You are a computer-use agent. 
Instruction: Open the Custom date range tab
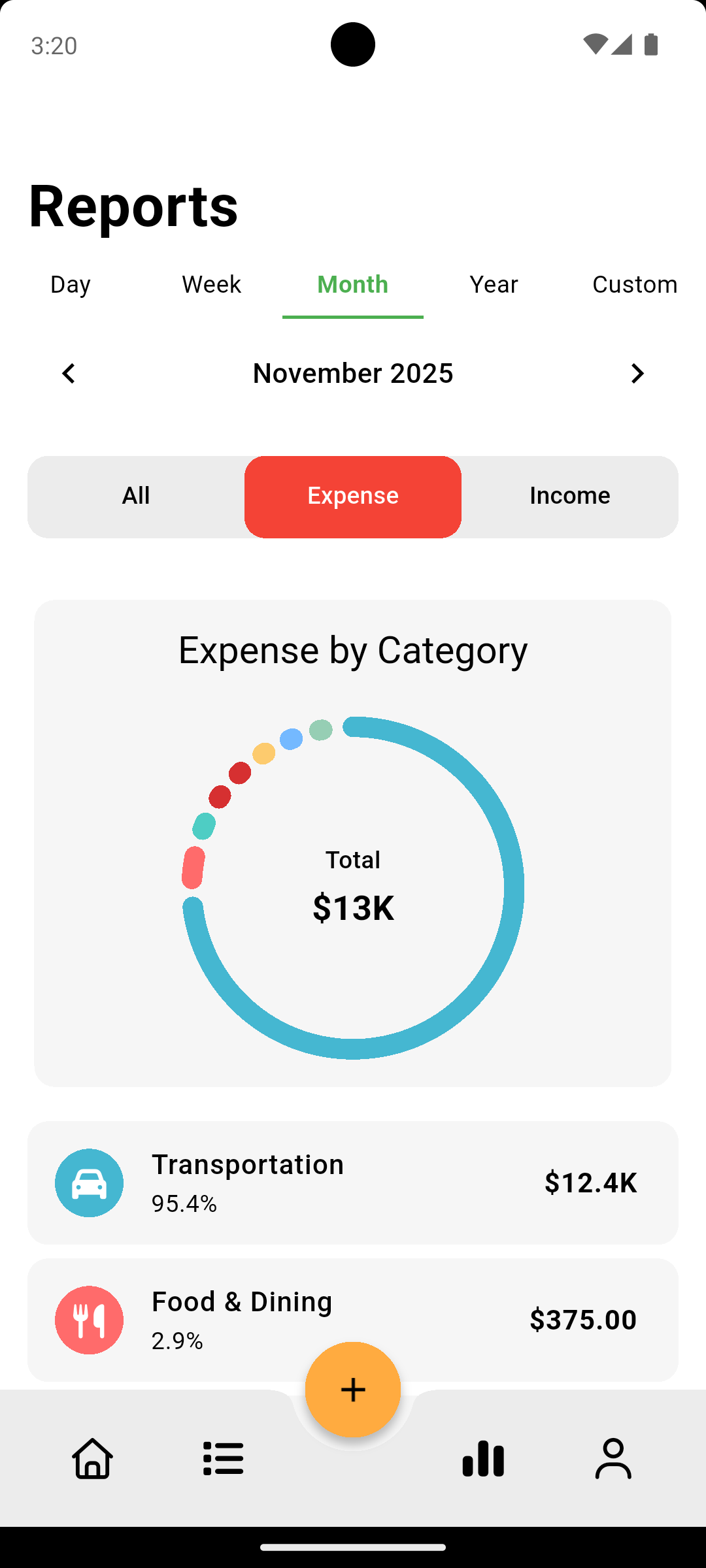click(x=634, y=284)
